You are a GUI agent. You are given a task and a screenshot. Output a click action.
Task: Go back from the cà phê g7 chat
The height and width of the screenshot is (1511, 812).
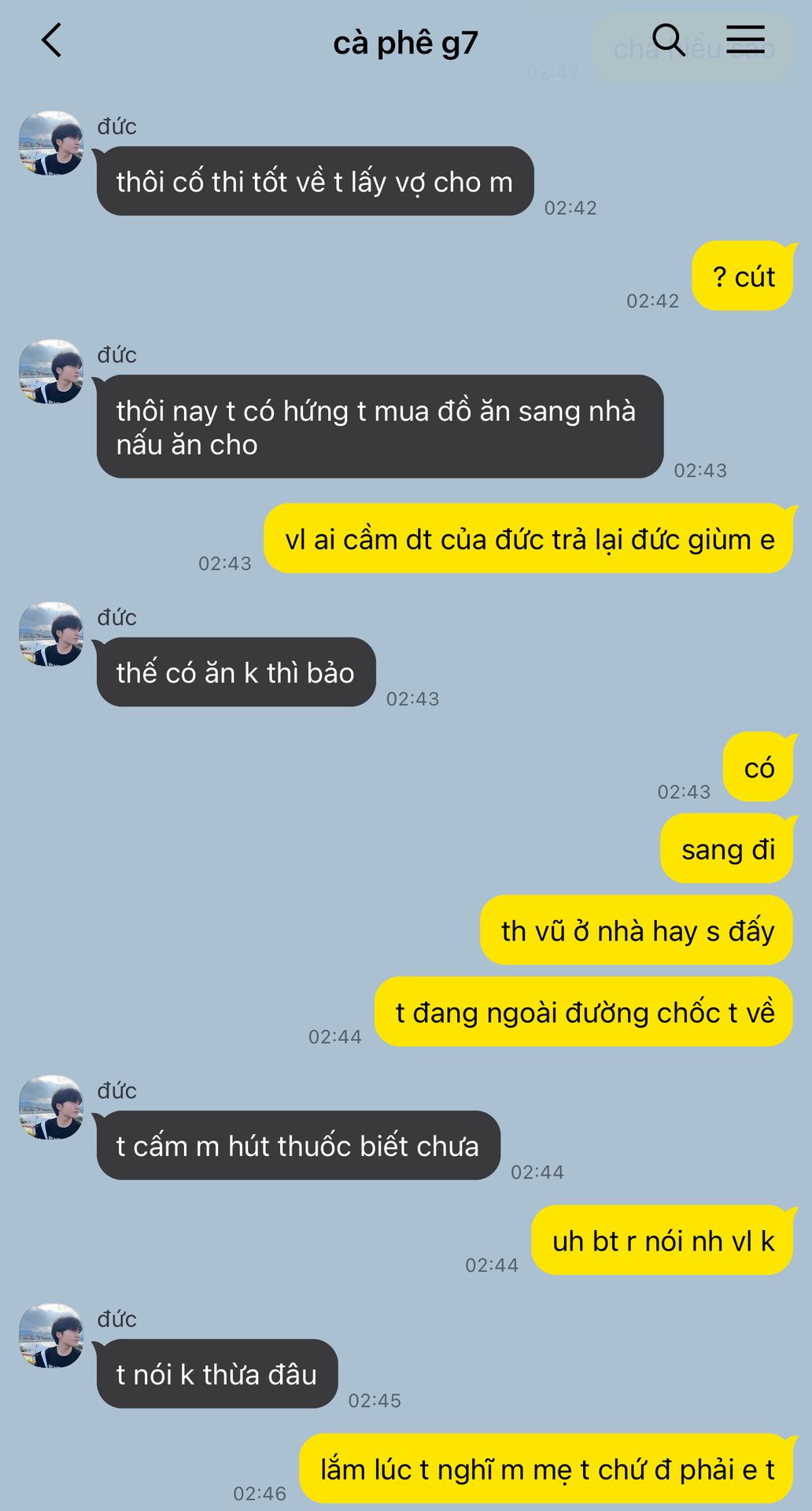51,41
